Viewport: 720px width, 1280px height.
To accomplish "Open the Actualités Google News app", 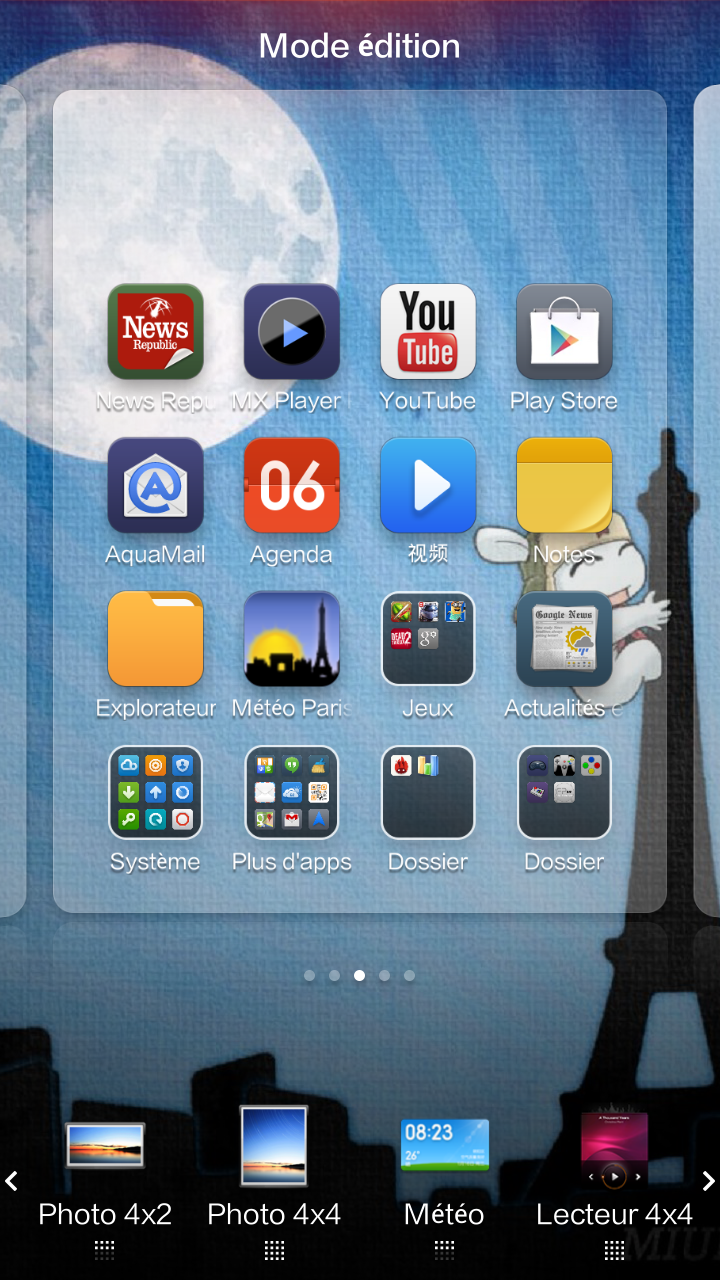I will 564,639.
